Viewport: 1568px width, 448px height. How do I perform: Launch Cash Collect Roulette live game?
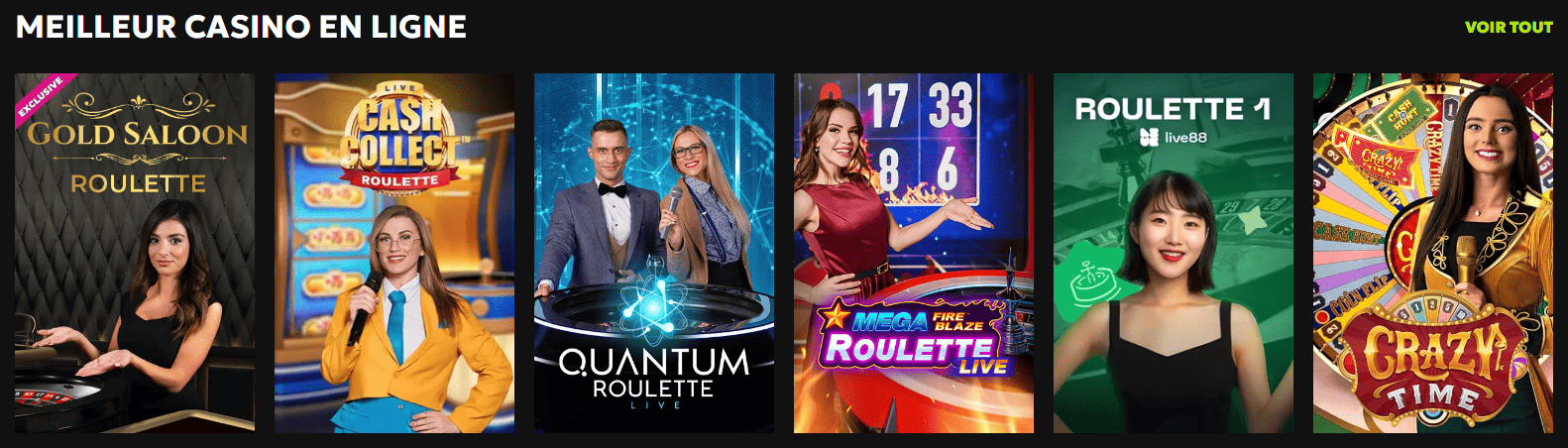coord(394,253)
